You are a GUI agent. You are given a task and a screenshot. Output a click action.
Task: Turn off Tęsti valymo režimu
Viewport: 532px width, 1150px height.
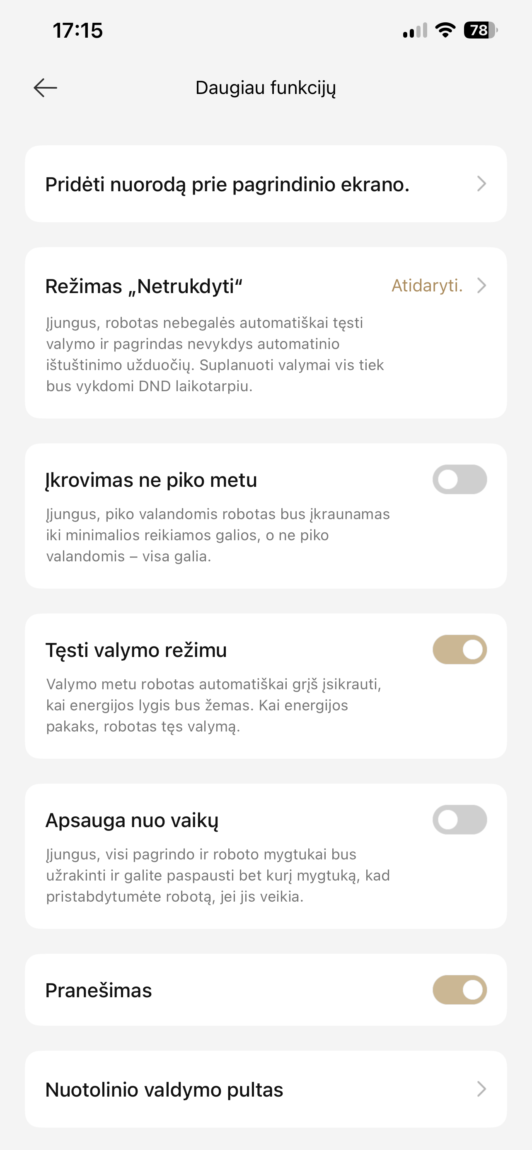(459, 650)
